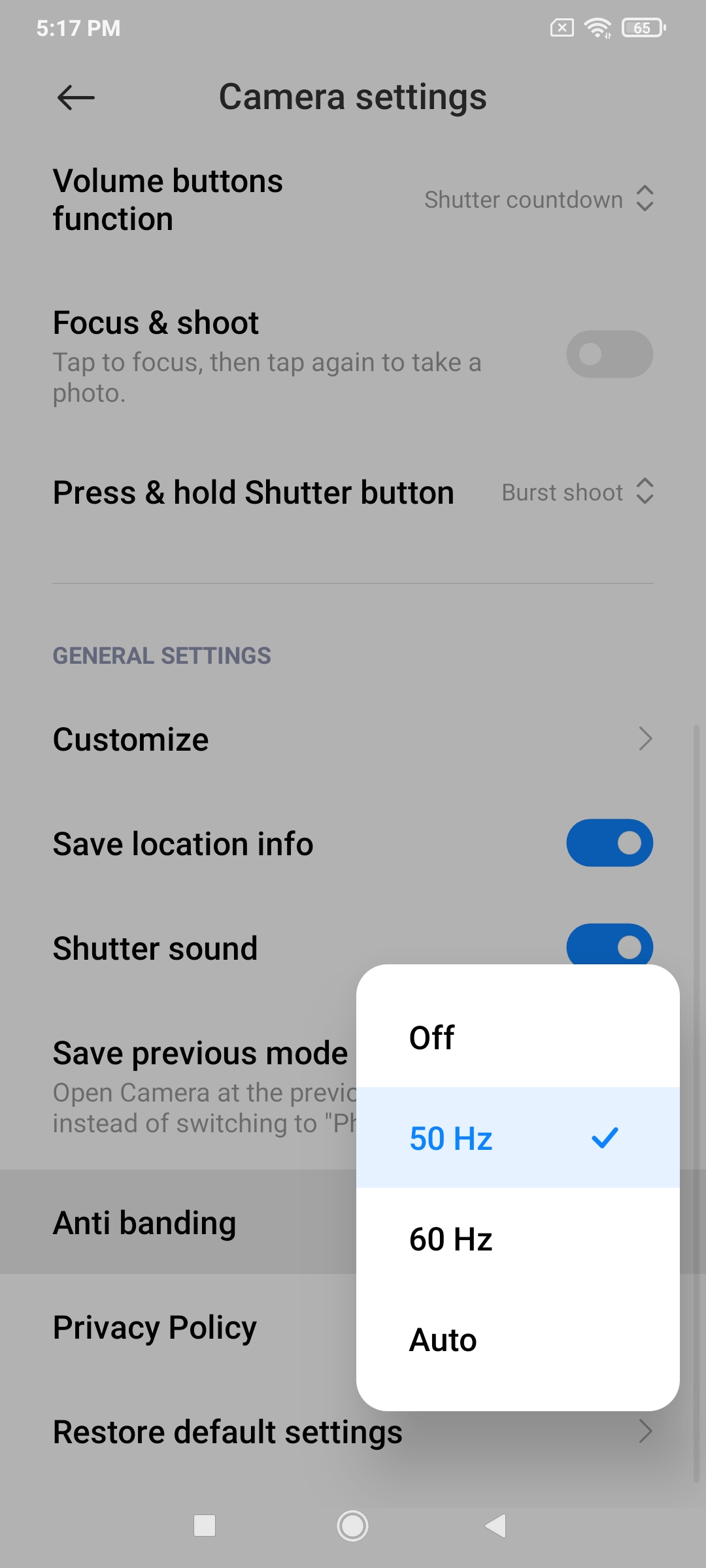Viewport: 706px width, 1568px height.
Task: Open recent apps from navigation bar
Action: coord(205,1526)
